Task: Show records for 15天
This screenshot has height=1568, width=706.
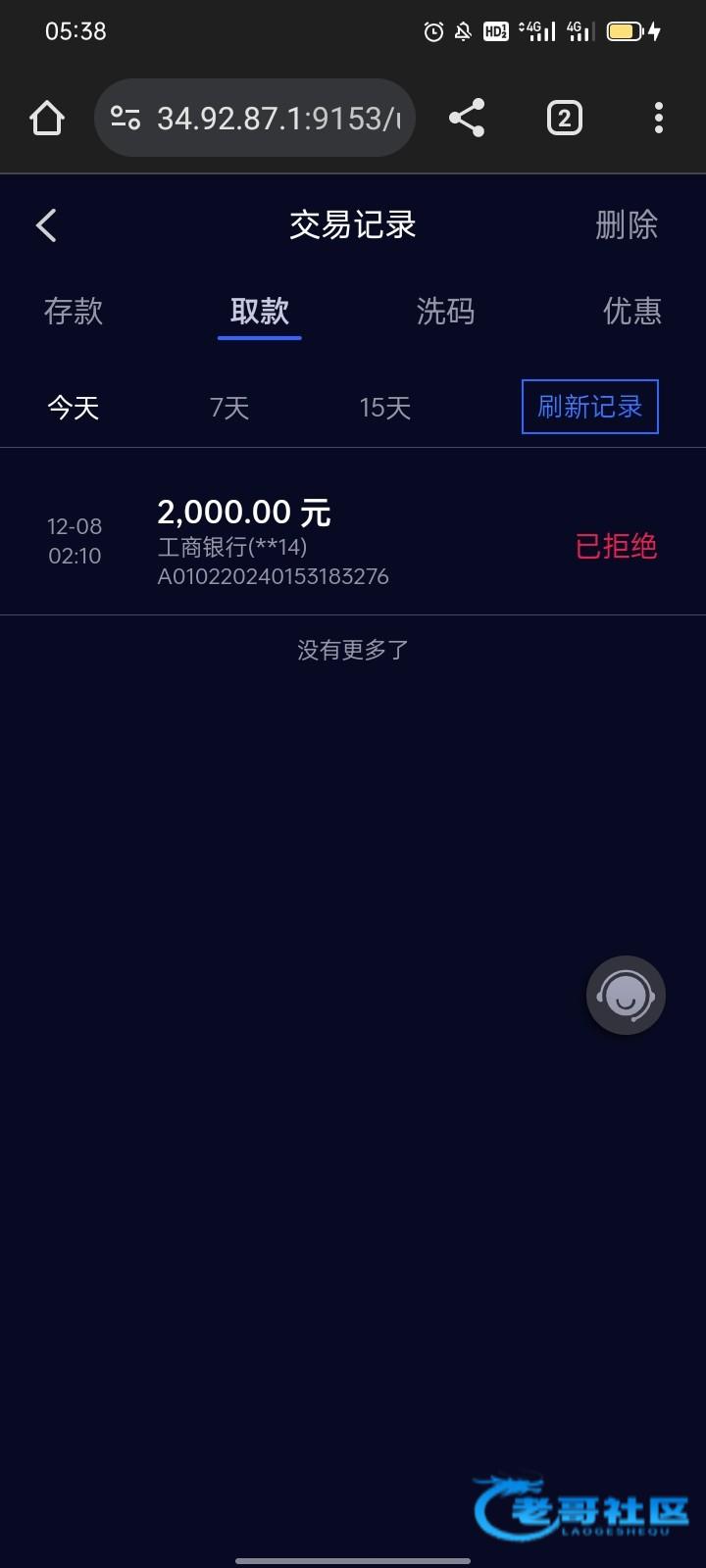Action: 384,408
